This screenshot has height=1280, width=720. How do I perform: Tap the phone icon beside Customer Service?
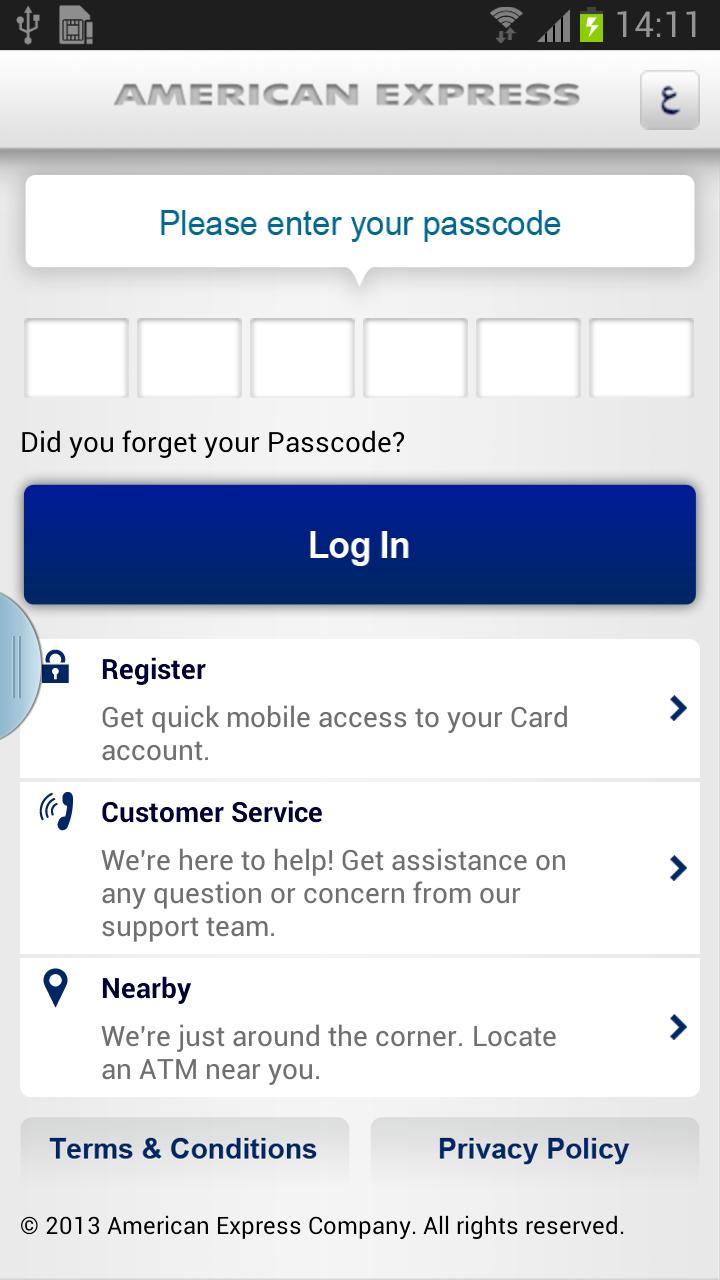click(x=58, y=810)
